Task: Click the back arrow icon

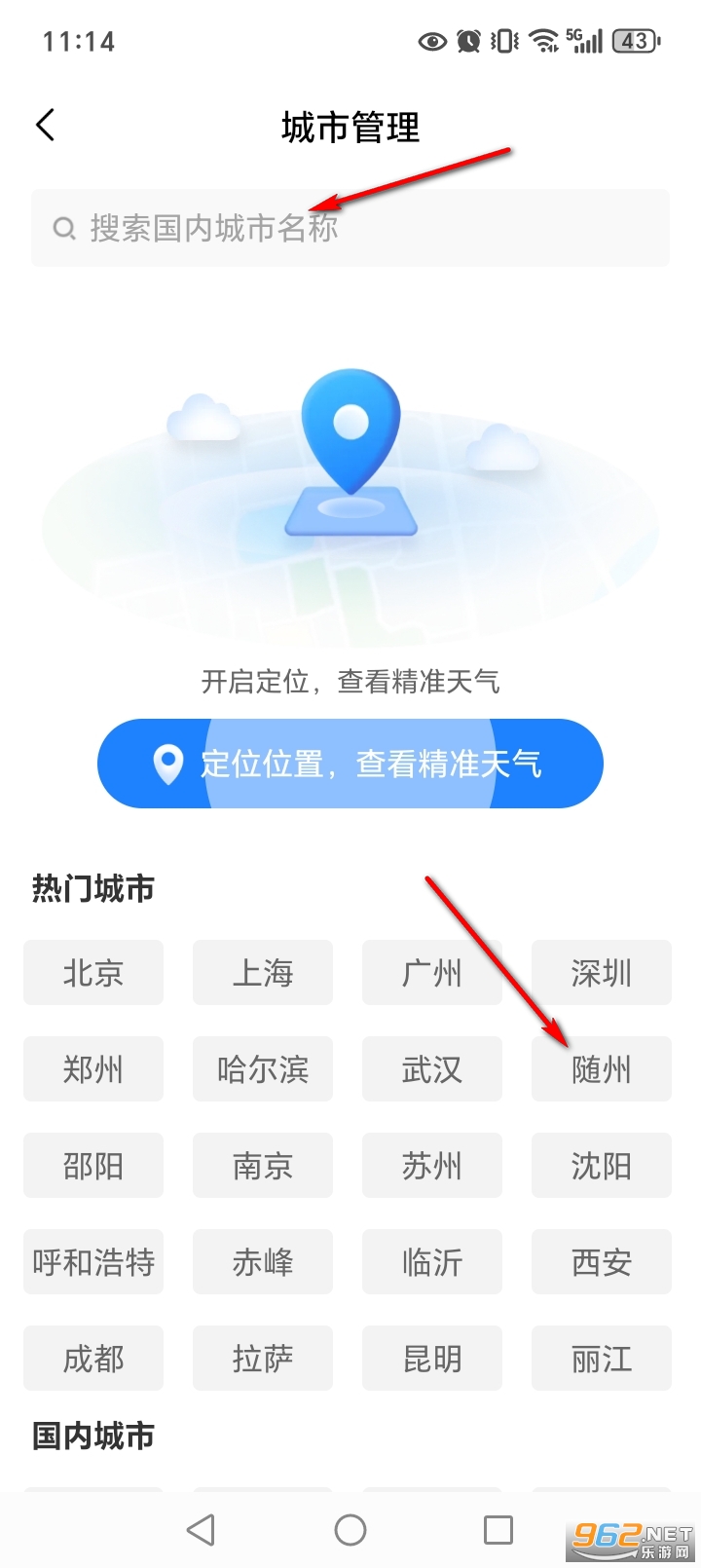Action: 45,125
